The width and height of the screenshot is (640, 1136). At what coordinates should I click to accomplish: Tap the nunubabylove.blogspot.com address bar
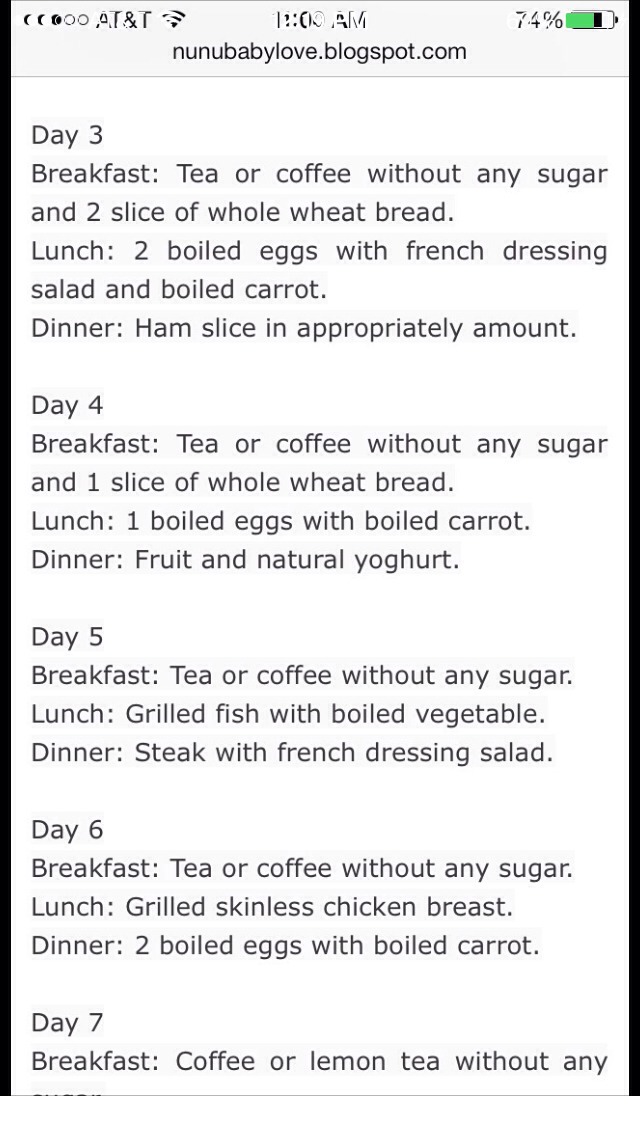click(319, 51)
